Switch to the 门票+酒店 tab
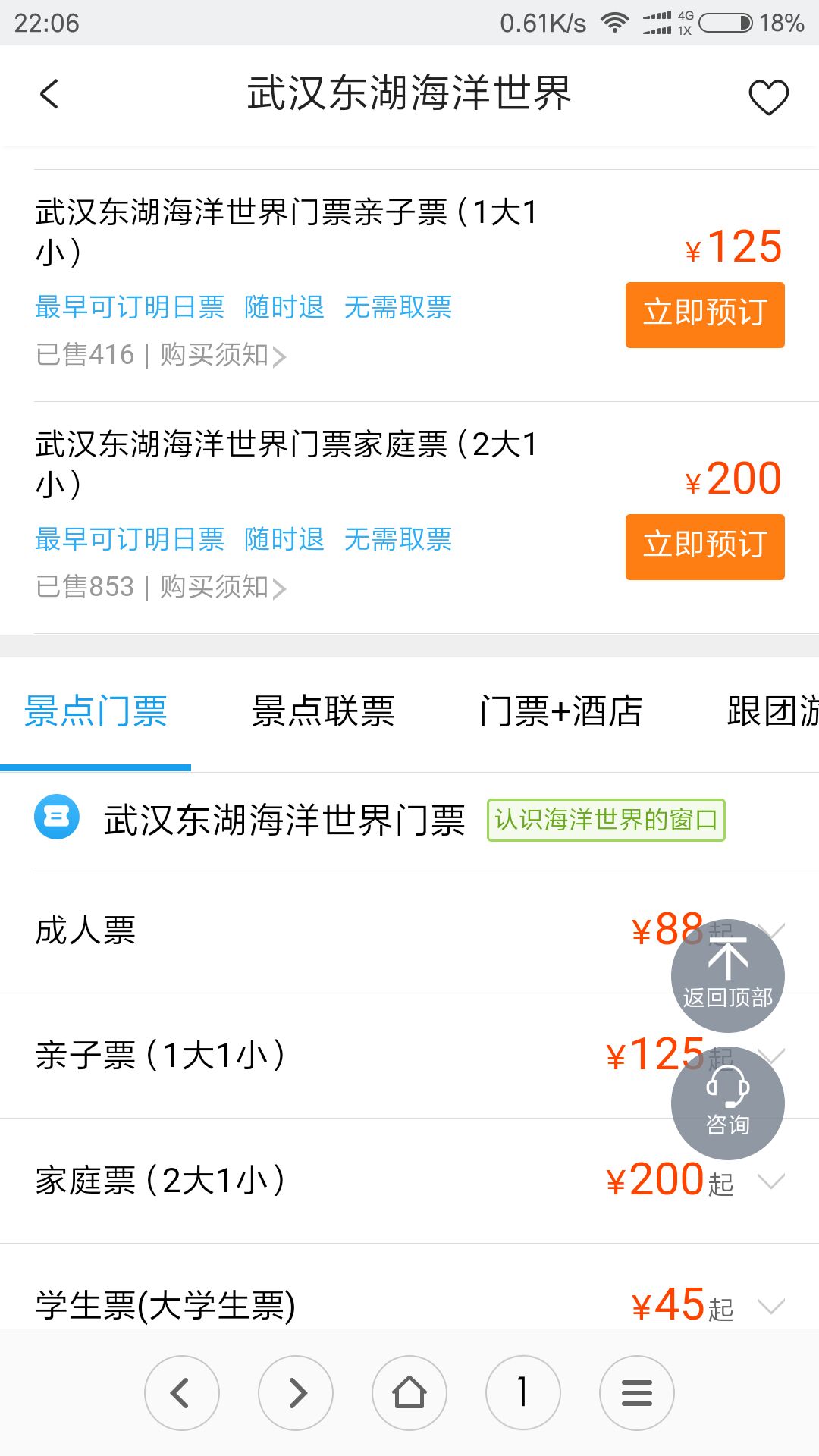This screenshot has height=1456, width=819. pos(560,711)
